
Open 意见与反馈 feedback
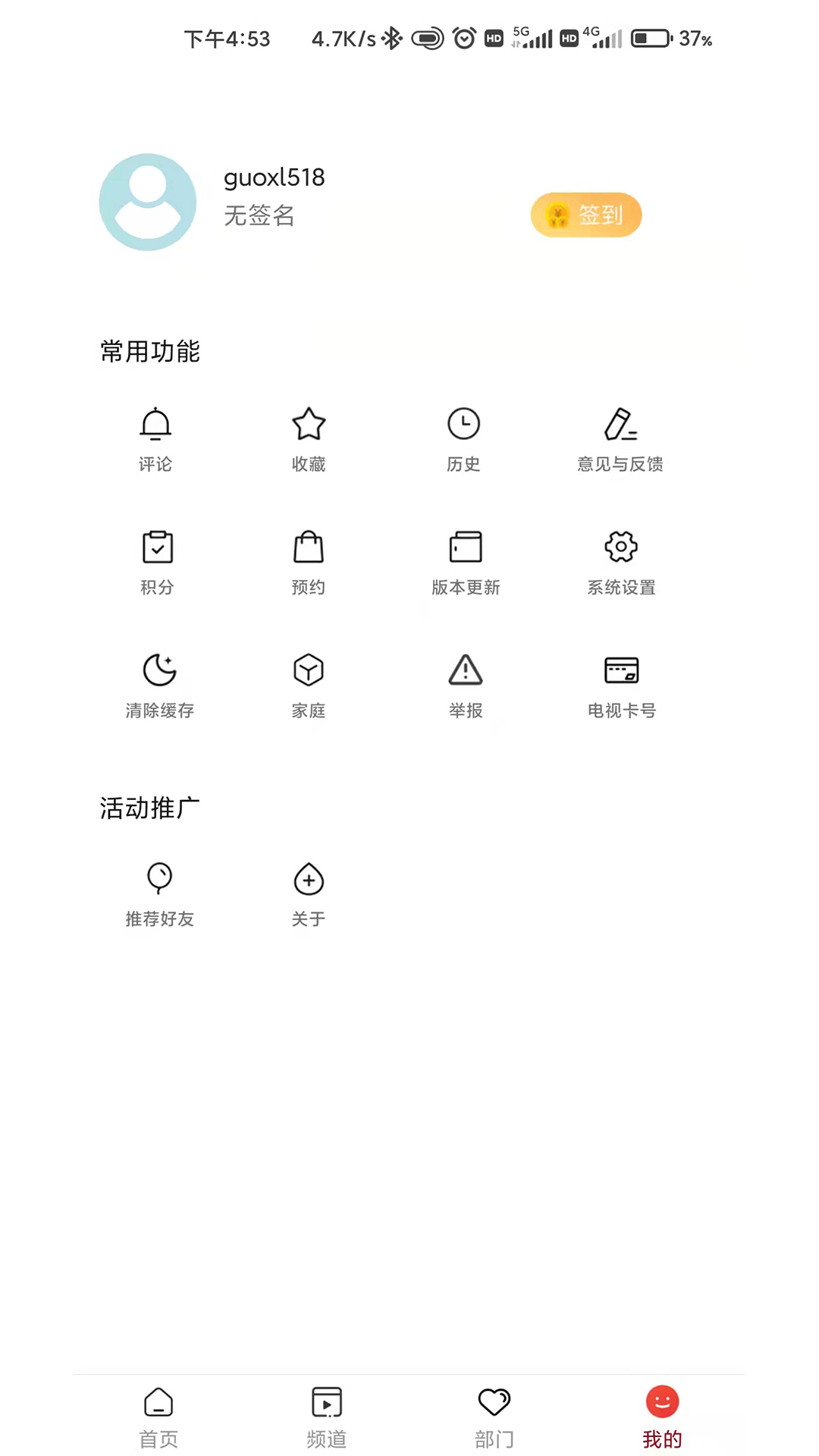(x=620, y=440)
